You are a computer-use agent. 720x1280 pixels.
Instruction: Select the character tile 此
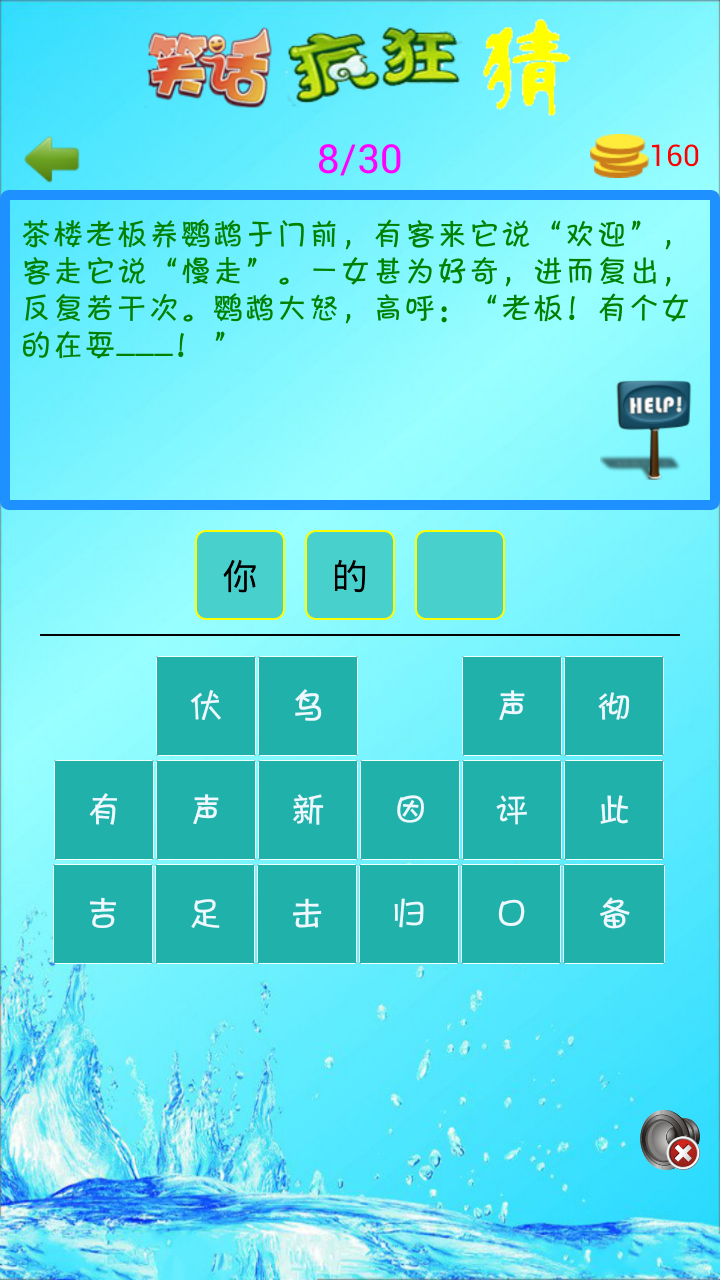click(x=614, y=810)
